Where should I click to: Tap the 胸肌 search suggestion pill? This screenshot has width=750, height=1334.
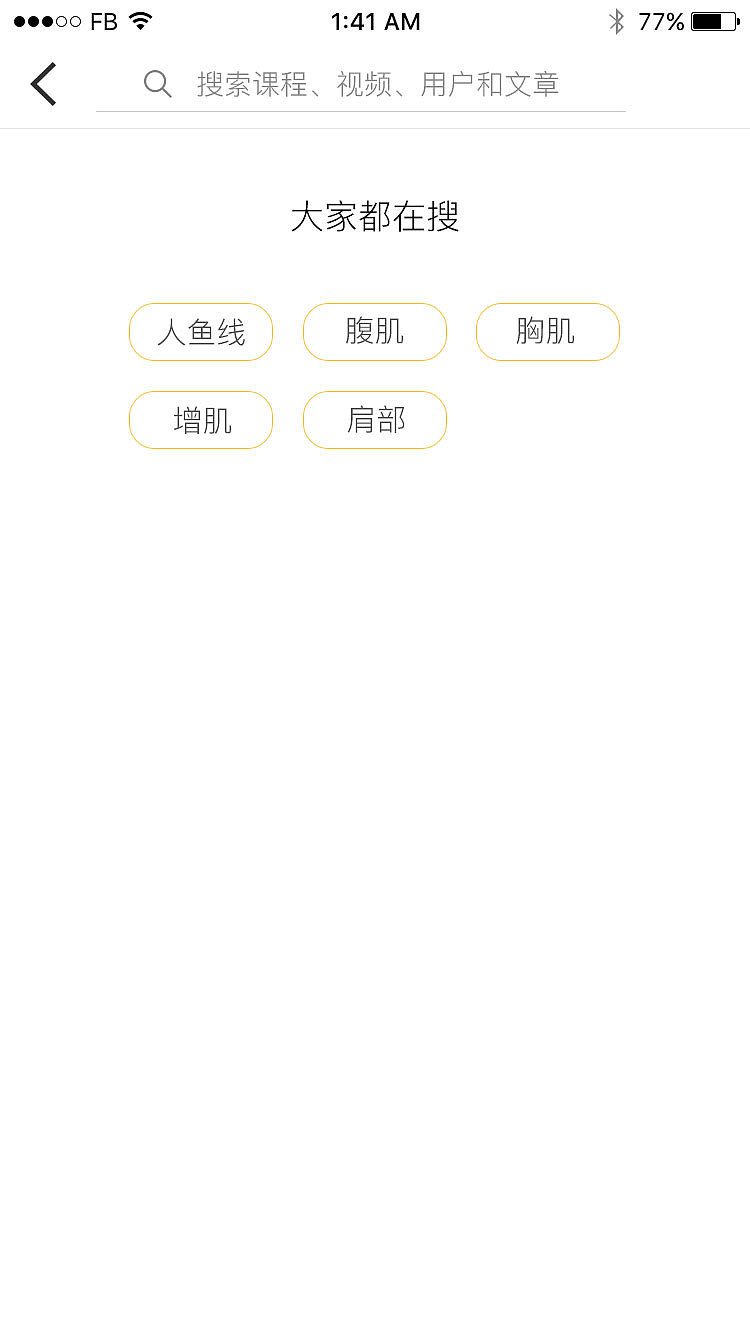click(548, 331)
